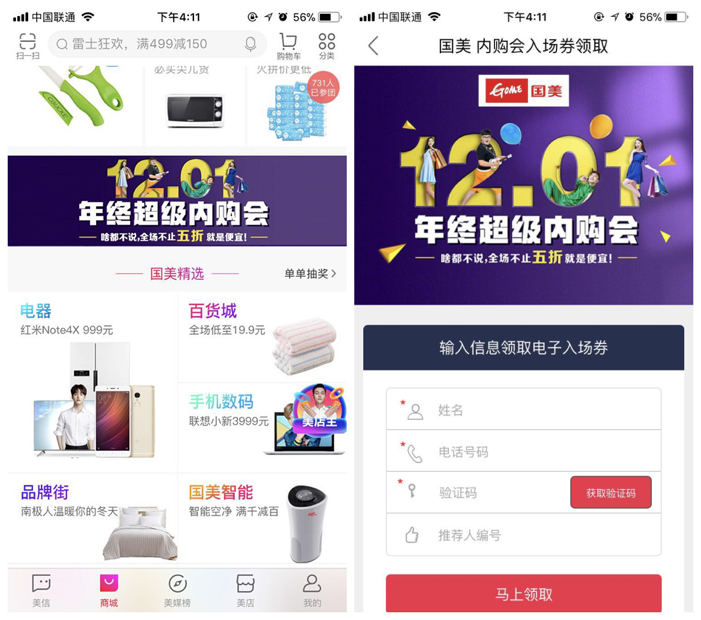Image resolution: width=701 pixels, height=620 pixels.
Task: Open the 购物车 shopping cart
Action: tap(288, 47)
